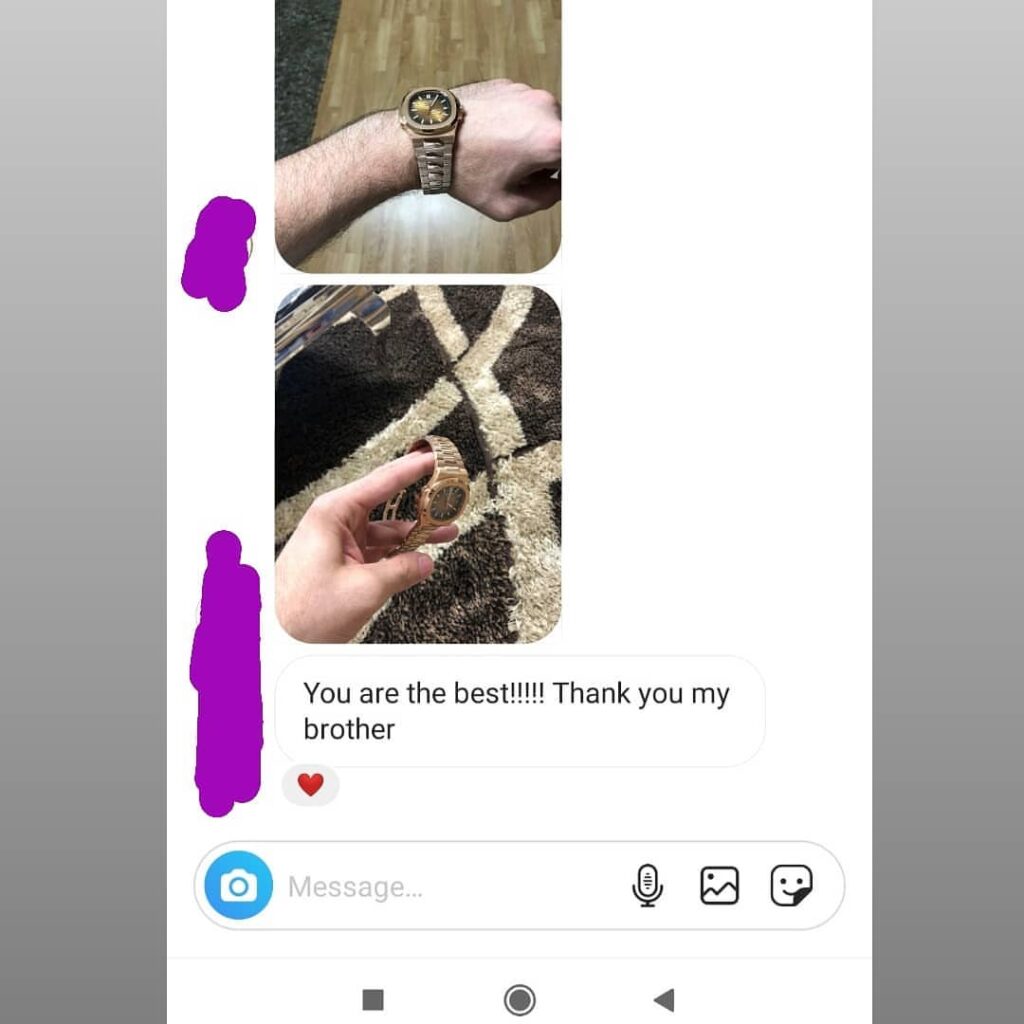Record a voice message with the microphone
Viewport: 1024px width, 1024px height.
[x=648, y=886]
